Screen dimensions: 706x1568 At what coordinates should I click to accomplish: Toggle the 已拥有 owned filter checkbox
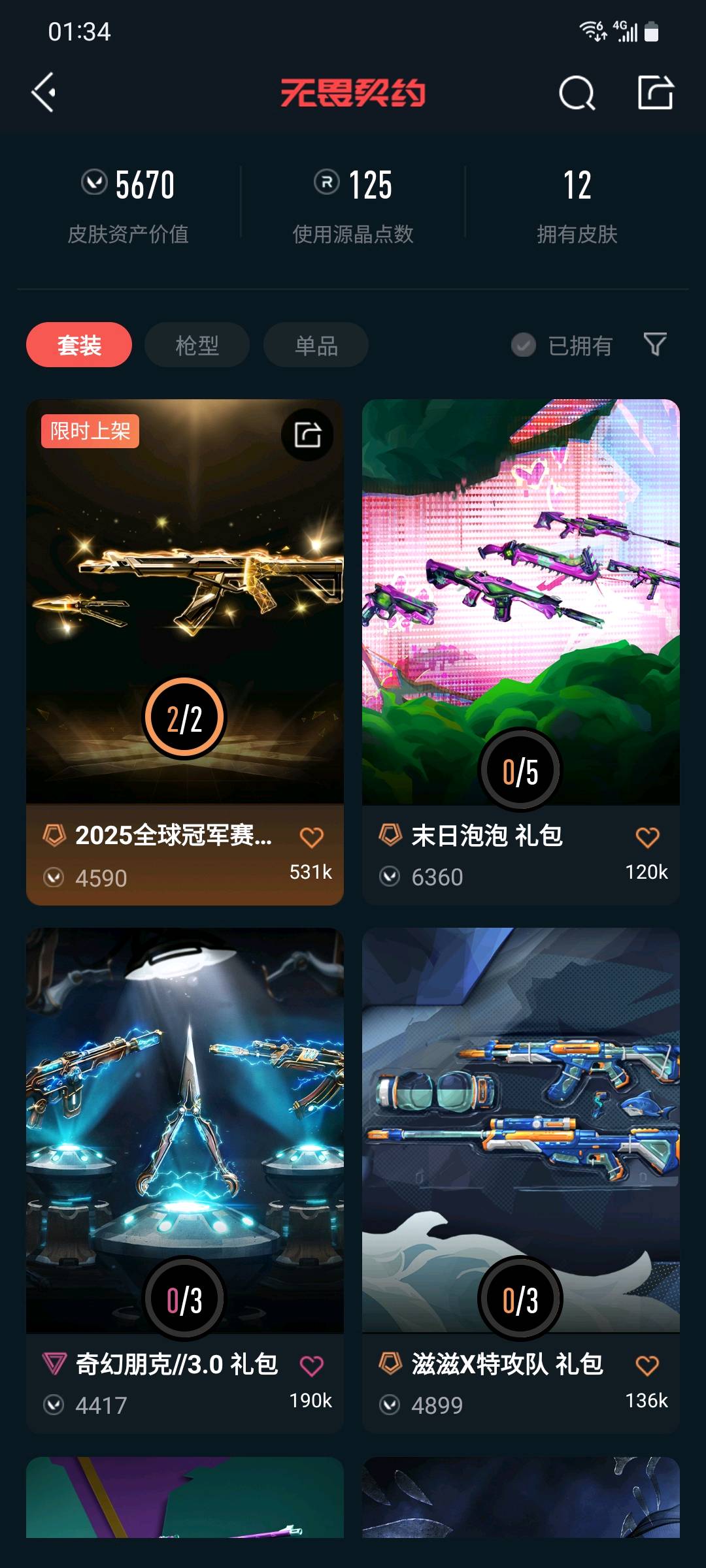coord(524,345)
